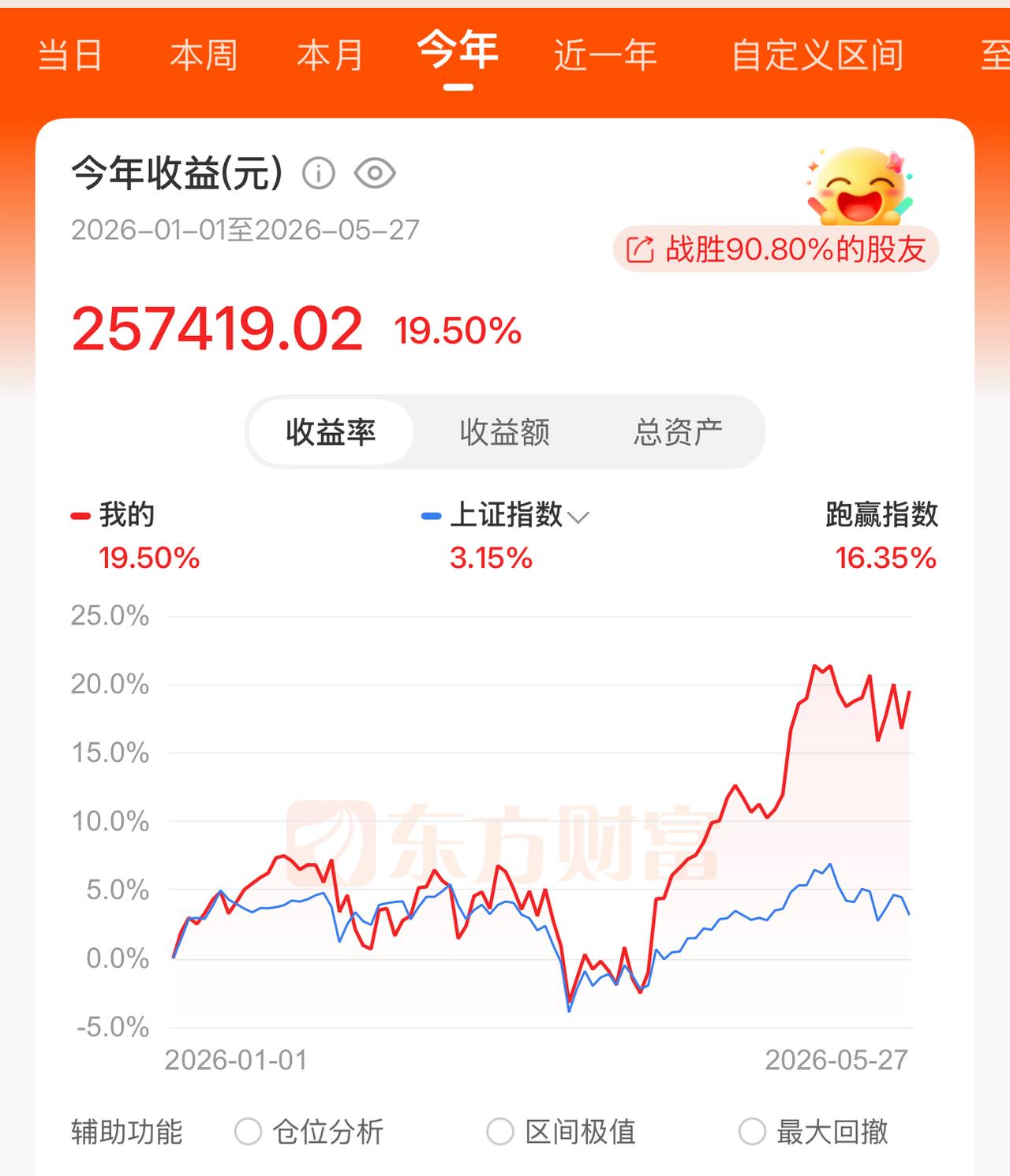The height and width of the screenshot is (1176, 1010).
Task: Switch to the 本月 tab
Action: pos(330,55)
